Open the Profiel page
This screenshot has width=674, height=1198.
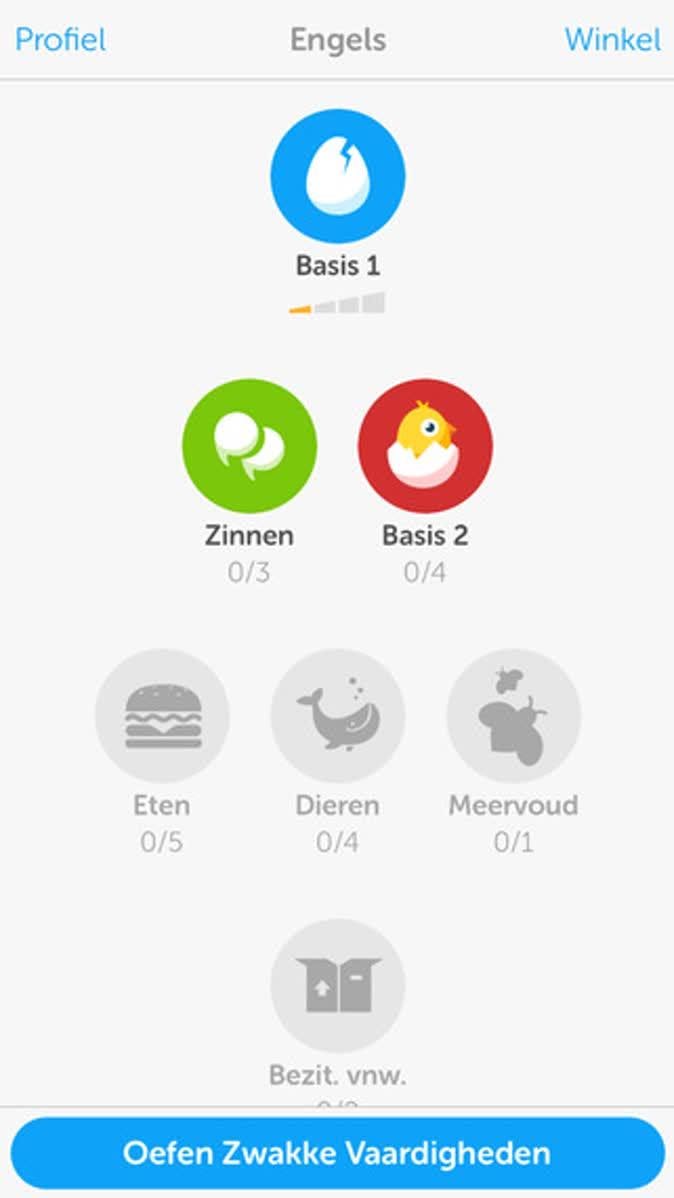point(60,40)
